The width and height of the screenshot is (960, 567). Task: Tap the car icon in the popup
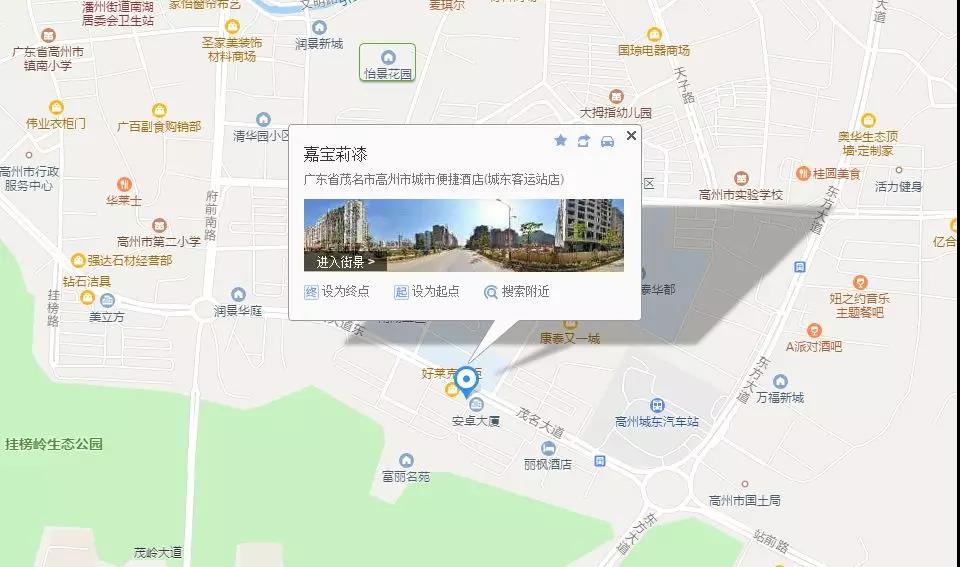607,141
